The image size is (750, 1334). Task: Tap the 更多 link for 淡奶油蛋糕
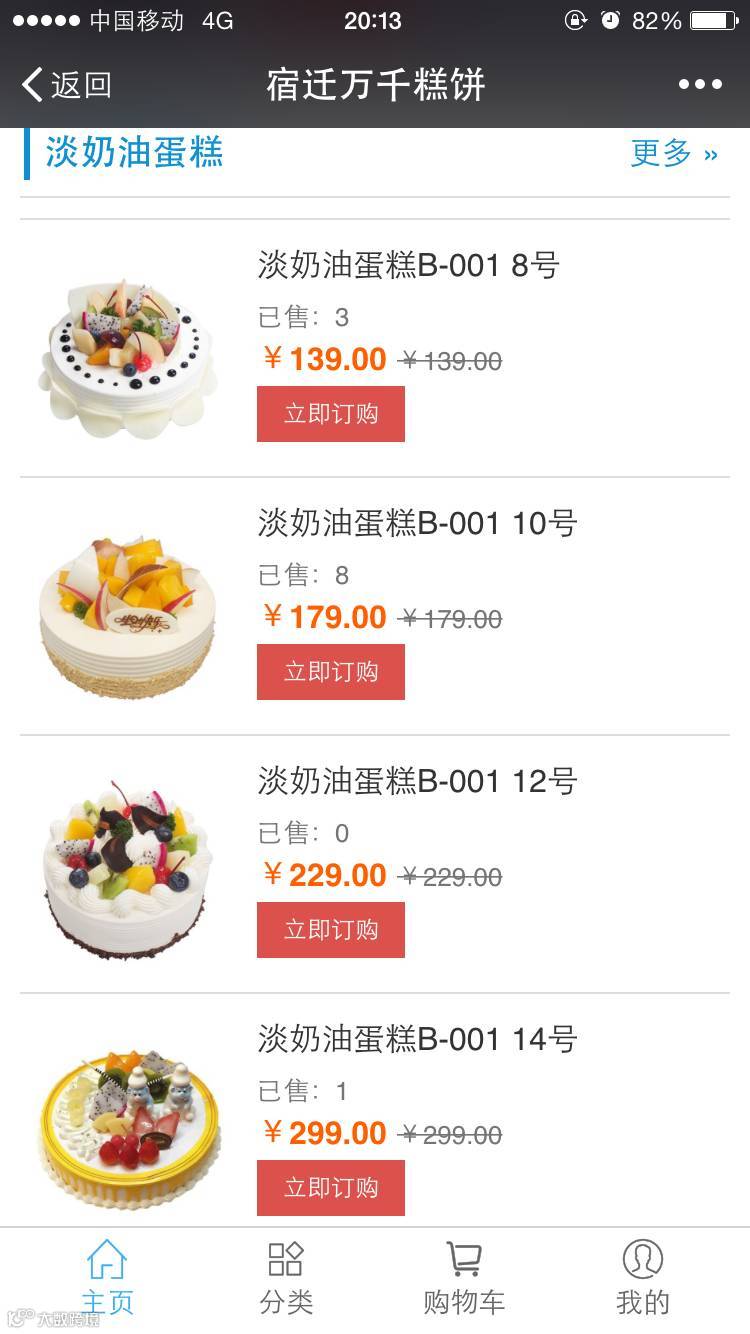point(674,154)
